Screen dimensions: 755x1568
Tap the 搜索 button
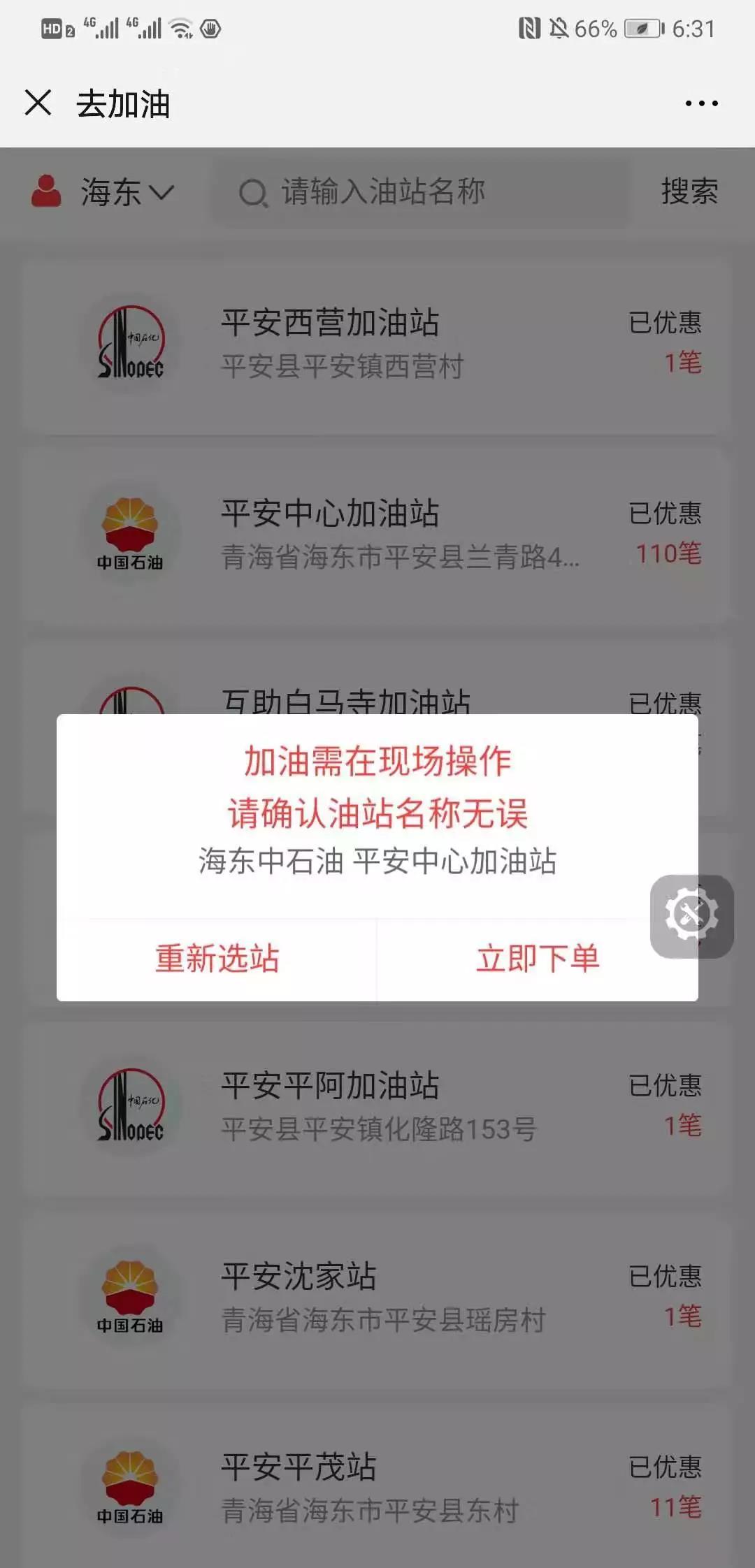[689, 192]
